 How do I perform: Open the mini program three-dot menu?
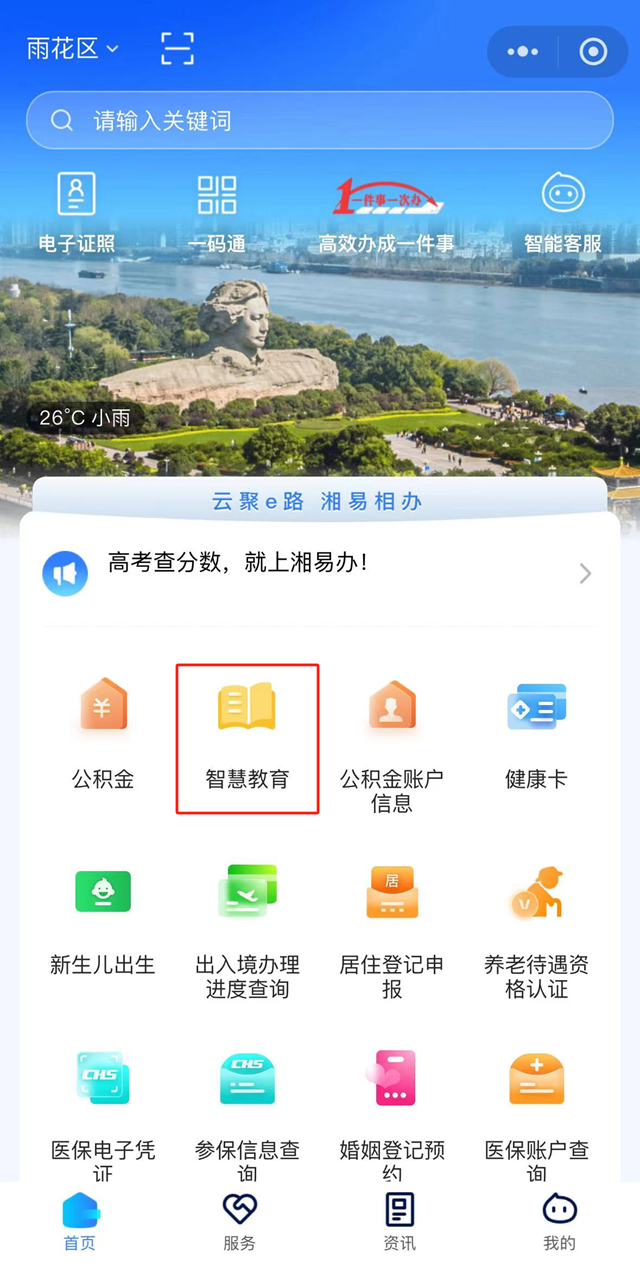coord(523,52)
